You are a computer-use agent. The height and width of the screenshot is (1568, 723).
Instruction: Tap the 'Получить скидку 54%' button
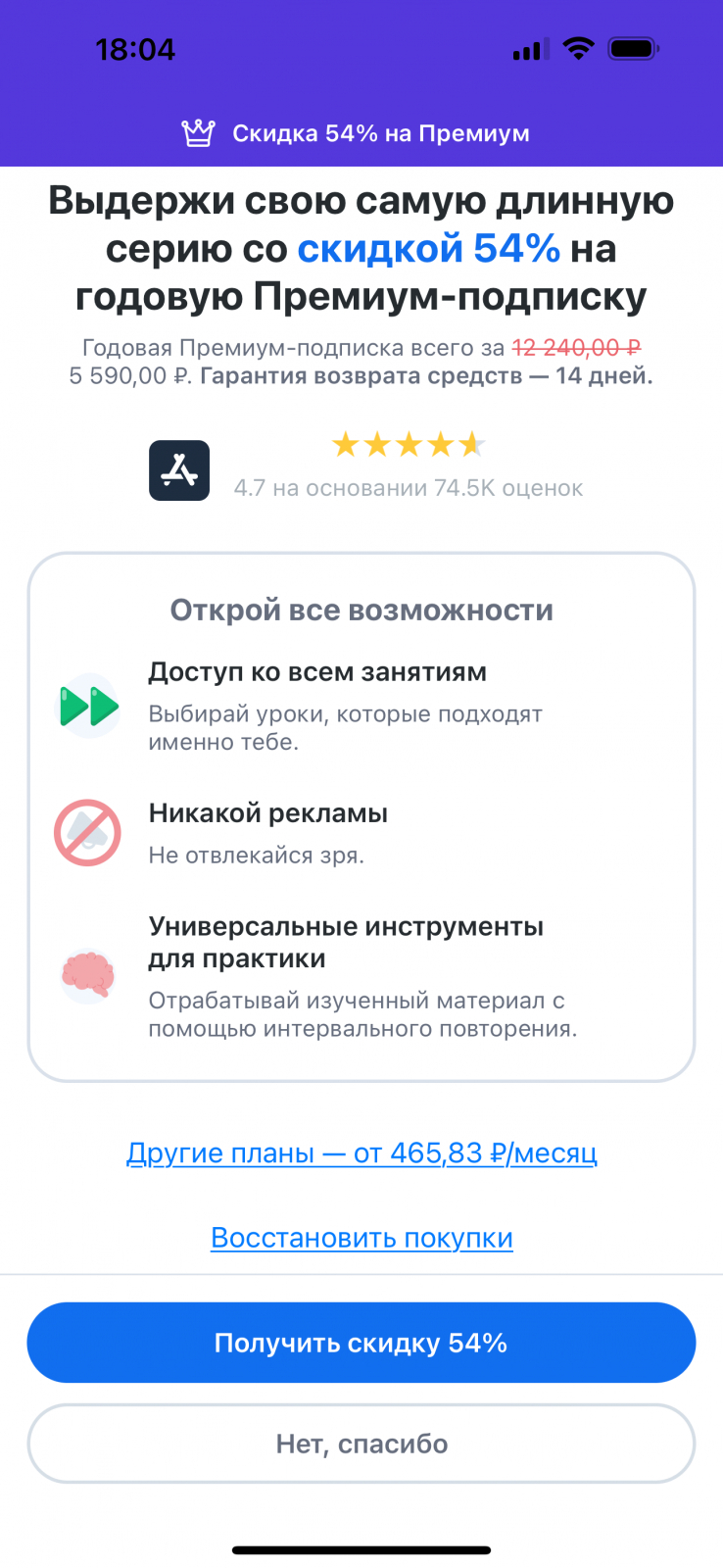click(x=361, y=1343)
